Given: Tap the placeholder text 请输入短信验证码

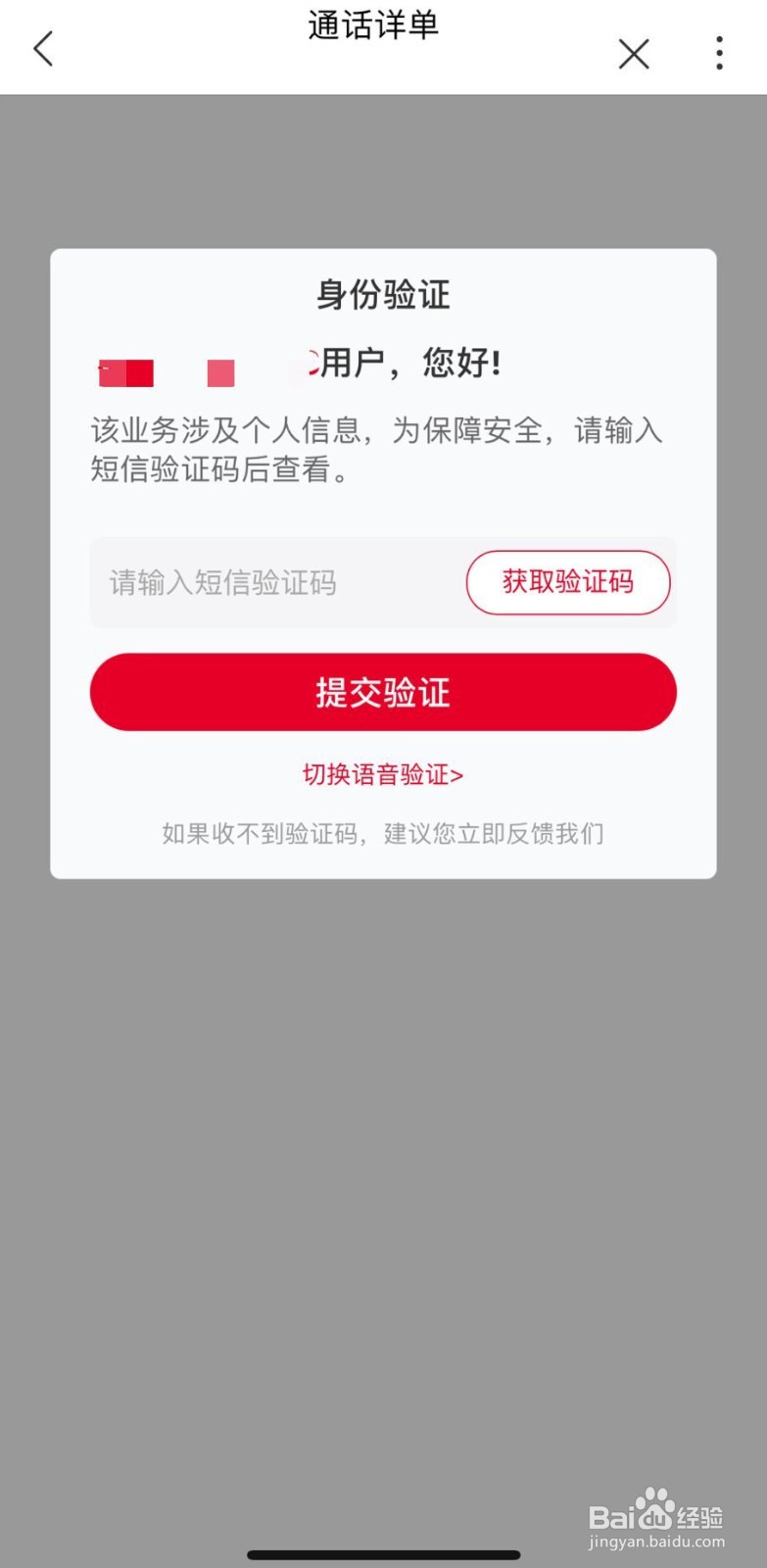Looking at the screenshot, I should tap(222, 582).
